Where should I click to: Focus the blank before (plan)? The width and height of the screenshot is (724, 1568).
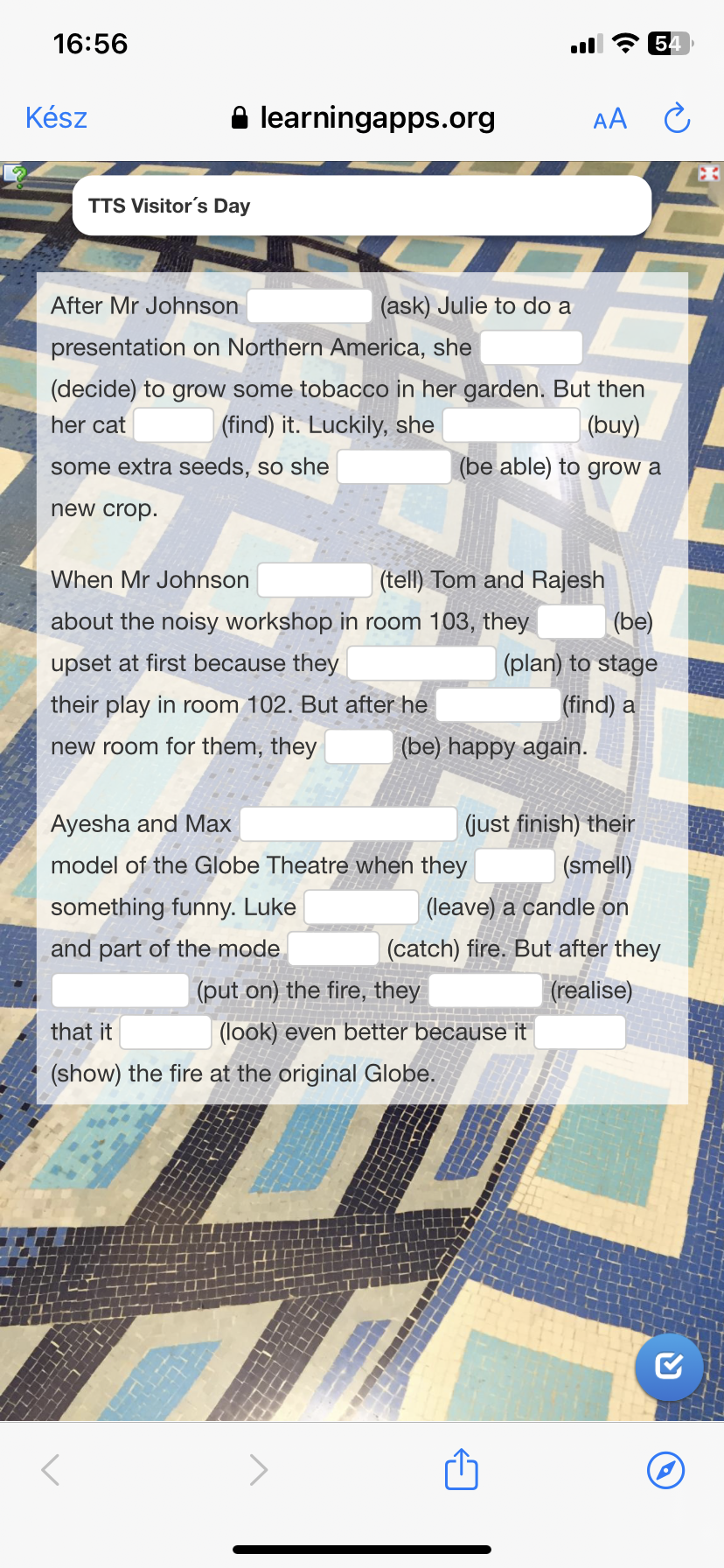[421, 663]
